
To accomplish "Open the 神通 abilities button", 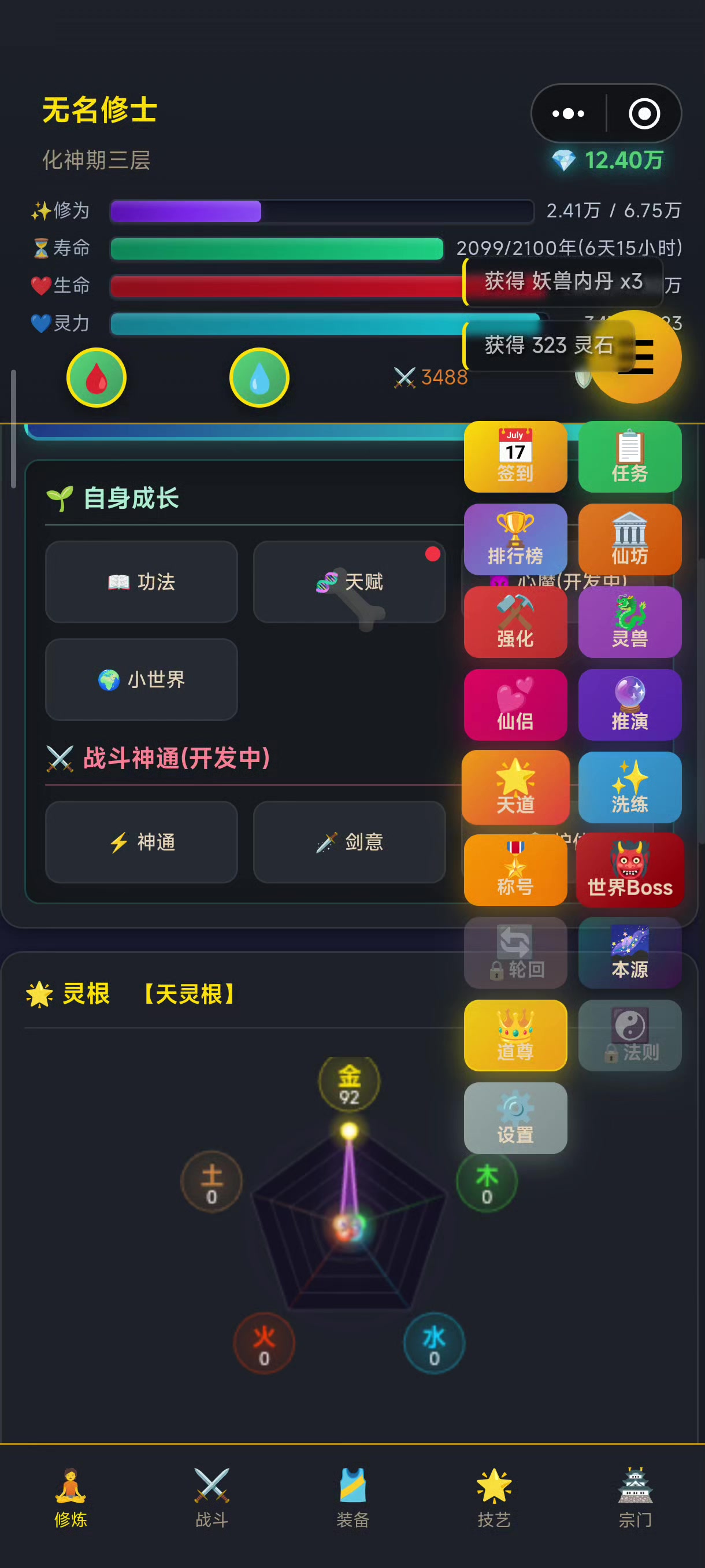I will pyautogui.click(x=141, y=842).
